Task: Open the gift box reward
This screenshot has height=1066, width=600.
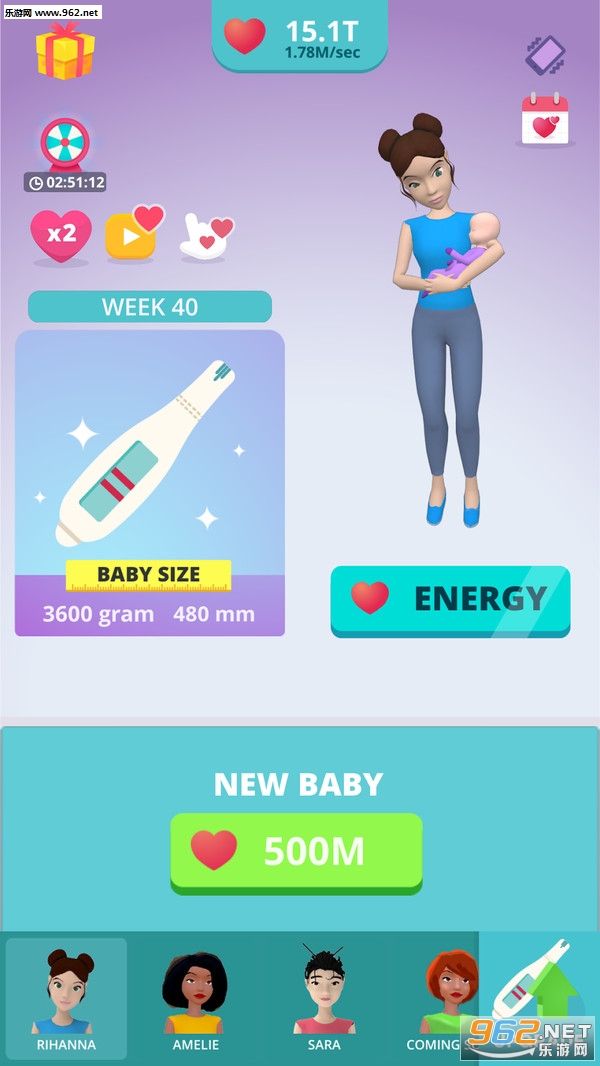Action: [64, 51]
